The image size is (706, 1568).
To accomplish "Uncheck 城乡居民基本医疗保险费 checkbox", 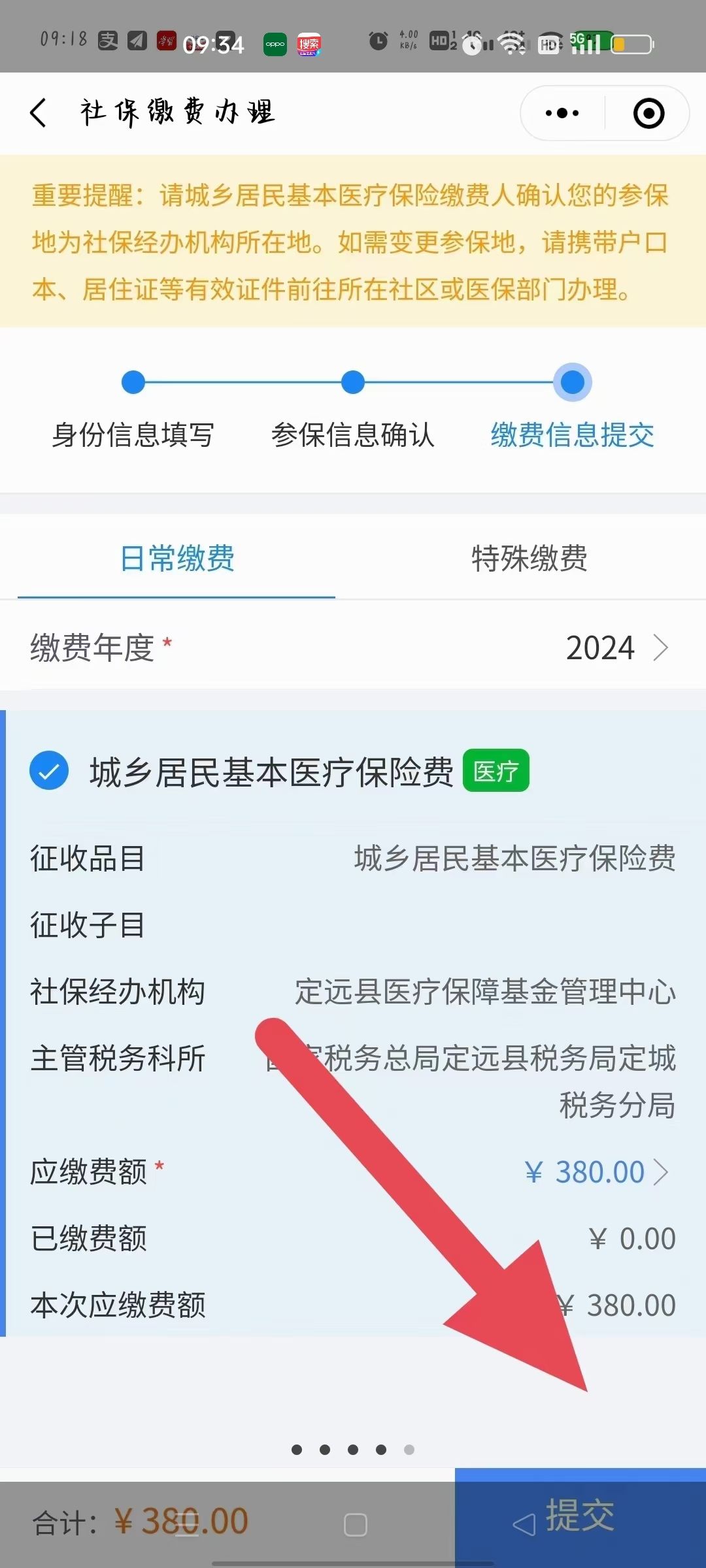I will point(49,771).
